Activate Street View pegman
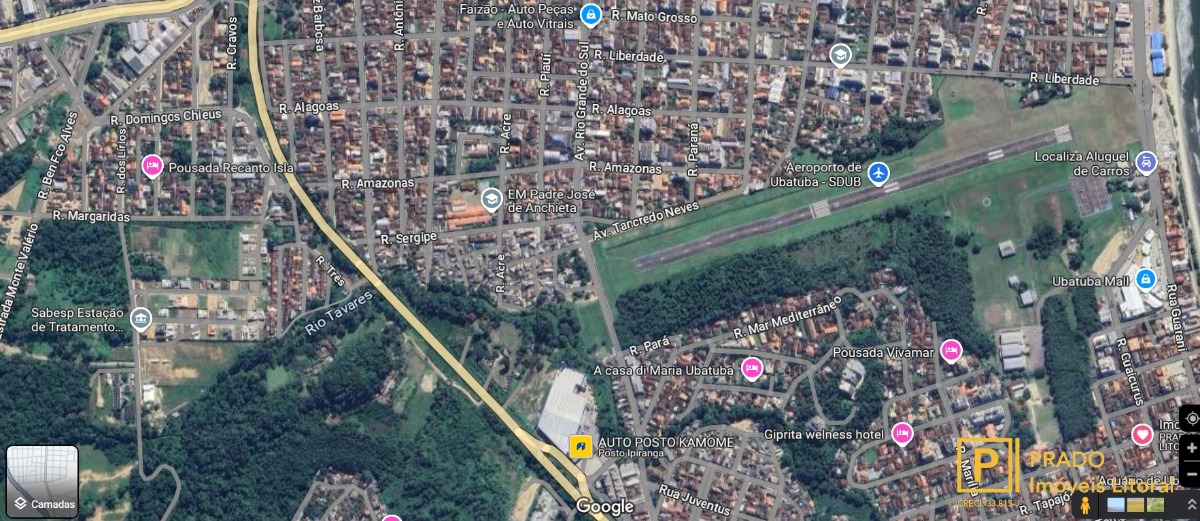1200x521 pixels. [1086, 506]
